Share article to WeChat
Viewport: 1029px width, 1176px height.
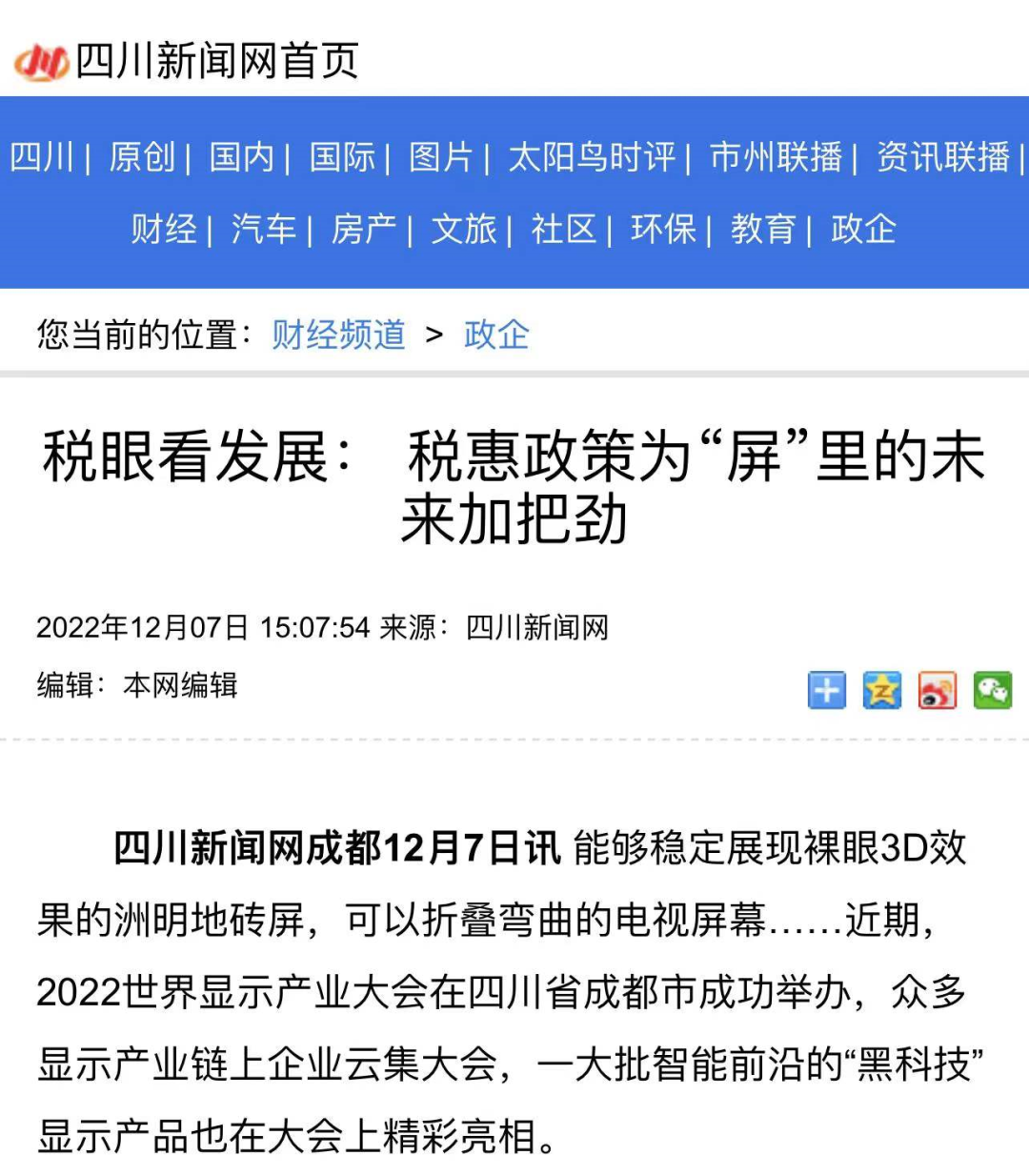[992, 690]
